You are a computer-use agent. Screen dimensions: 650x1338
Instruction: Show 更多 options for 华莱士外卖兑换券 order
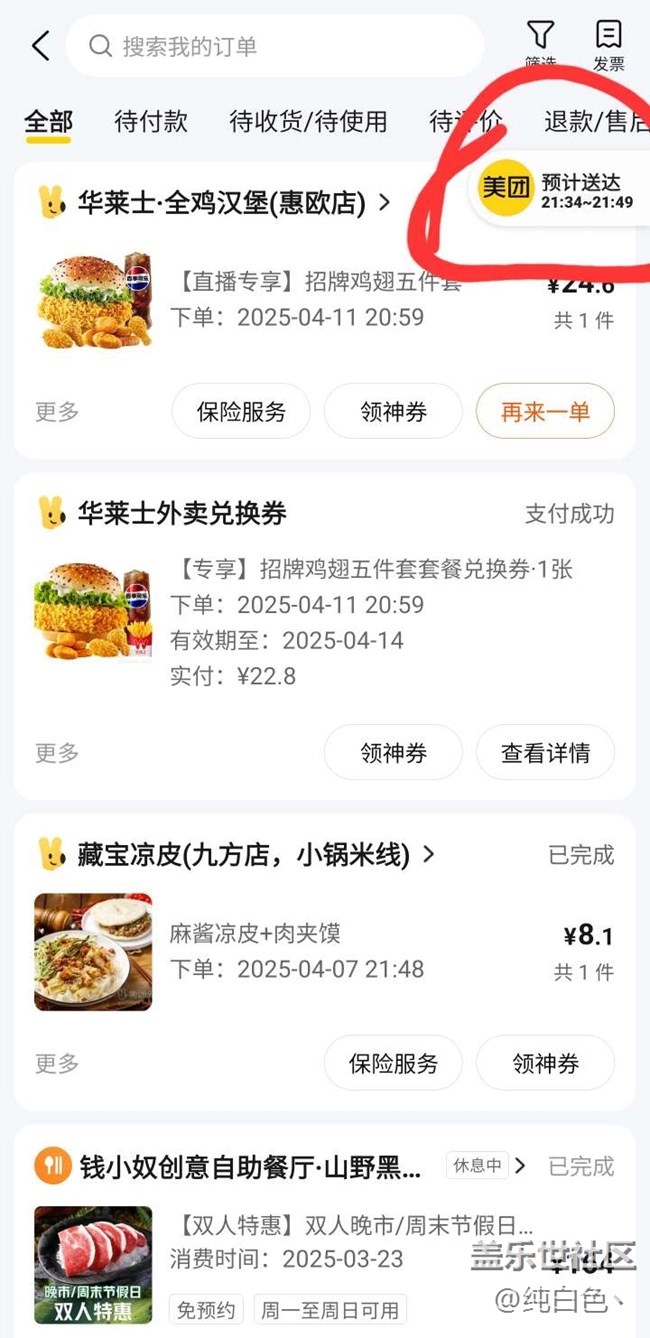(x=57, y=753)
